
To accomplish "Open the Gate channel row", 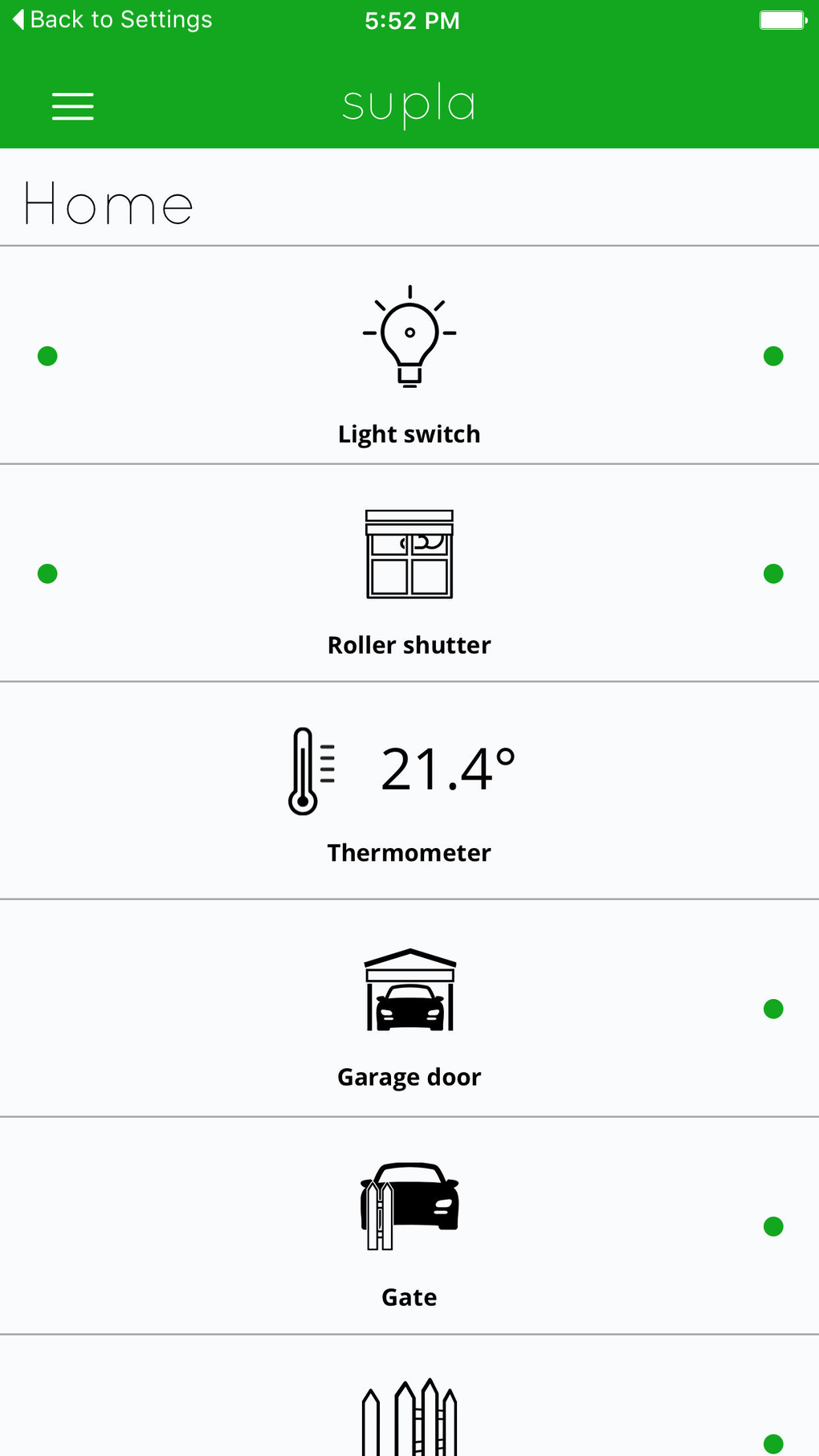I will [x=409, y=1226].
